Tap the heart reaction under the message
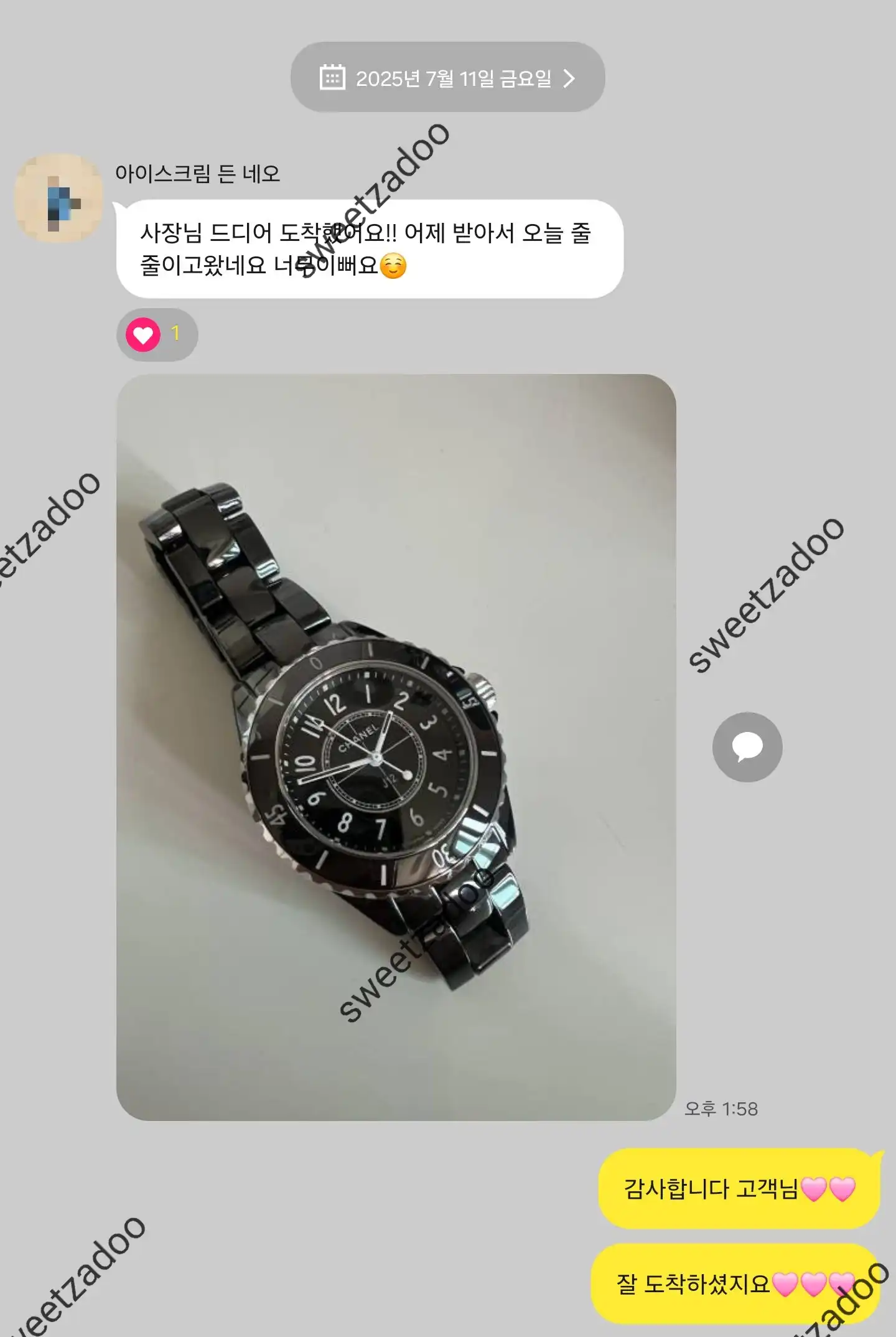Screen dimensions: 896x1337 pos(157,335)
